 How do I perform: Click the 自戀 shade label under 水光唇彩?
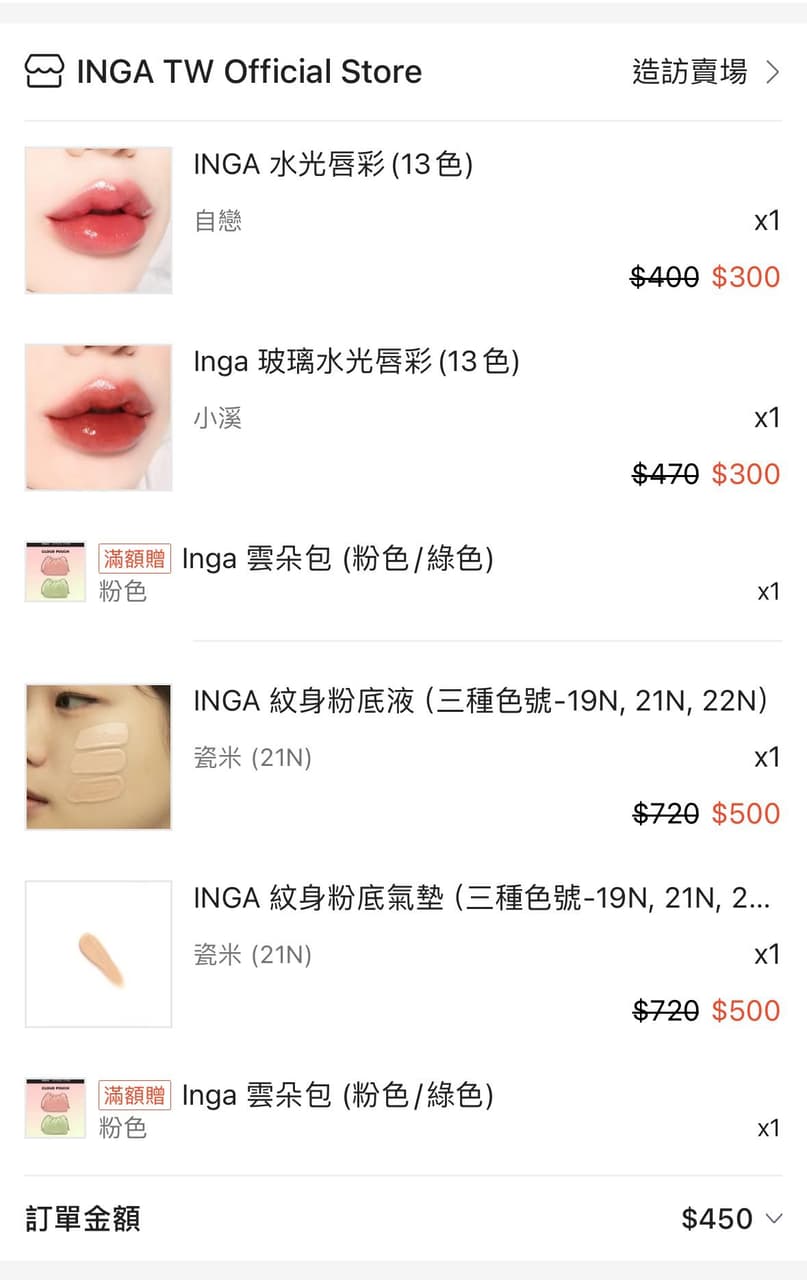point(217,220)
